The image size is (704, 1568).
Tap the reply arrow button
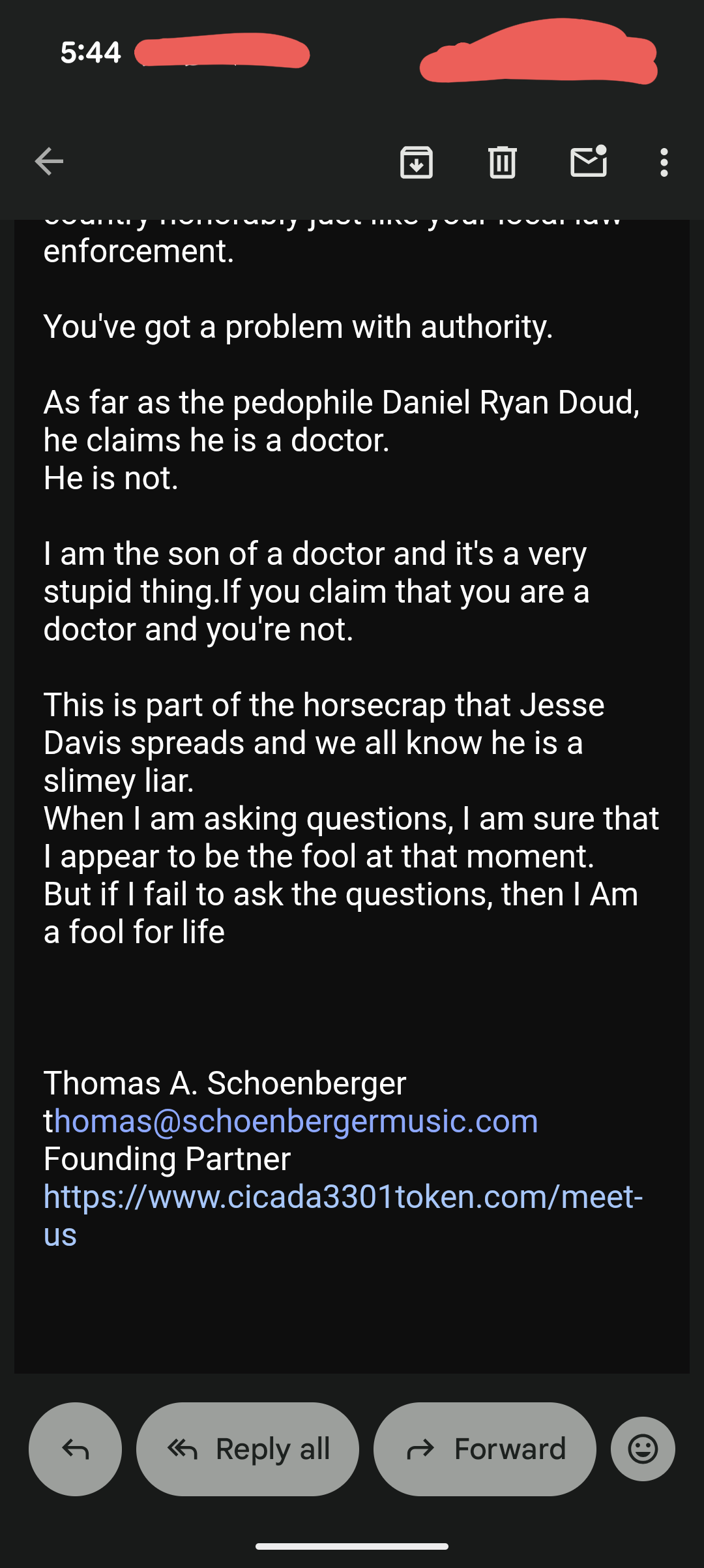75,1449
